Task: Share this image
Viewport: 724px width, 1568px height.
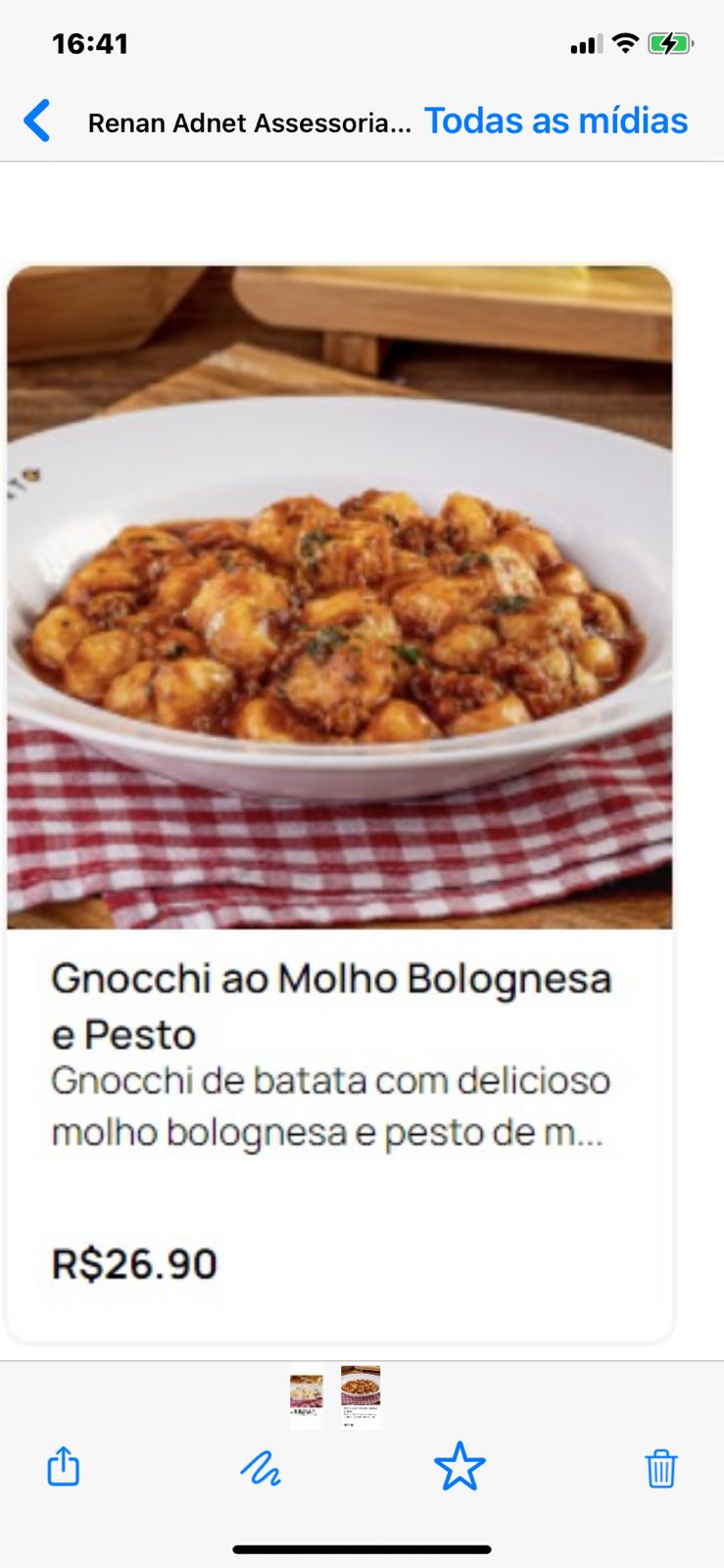Action: [x=64, y=1467]
